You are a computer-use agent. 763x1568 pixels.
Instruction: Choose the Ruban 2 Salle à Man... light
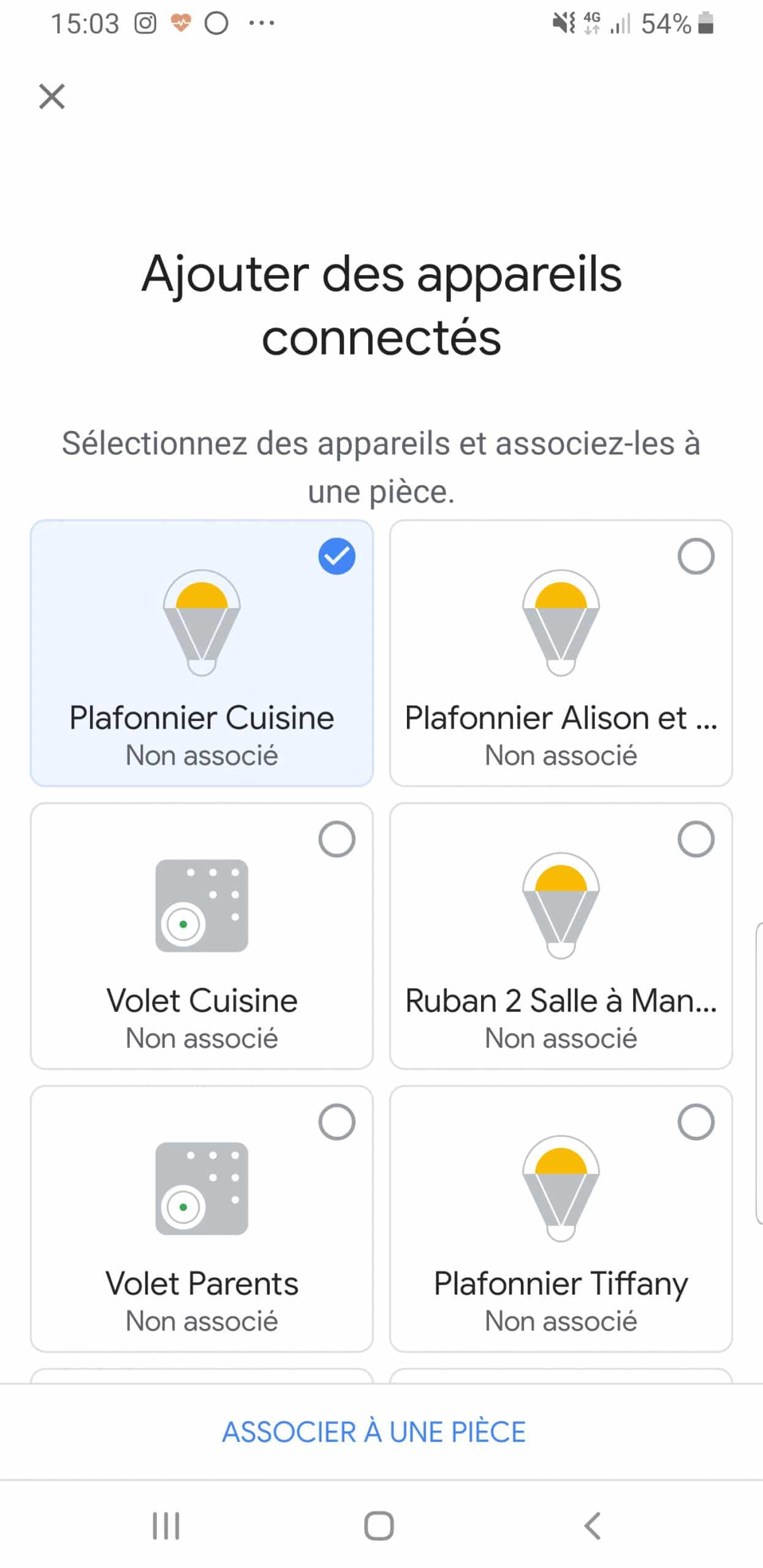click(x=561, y=936)
